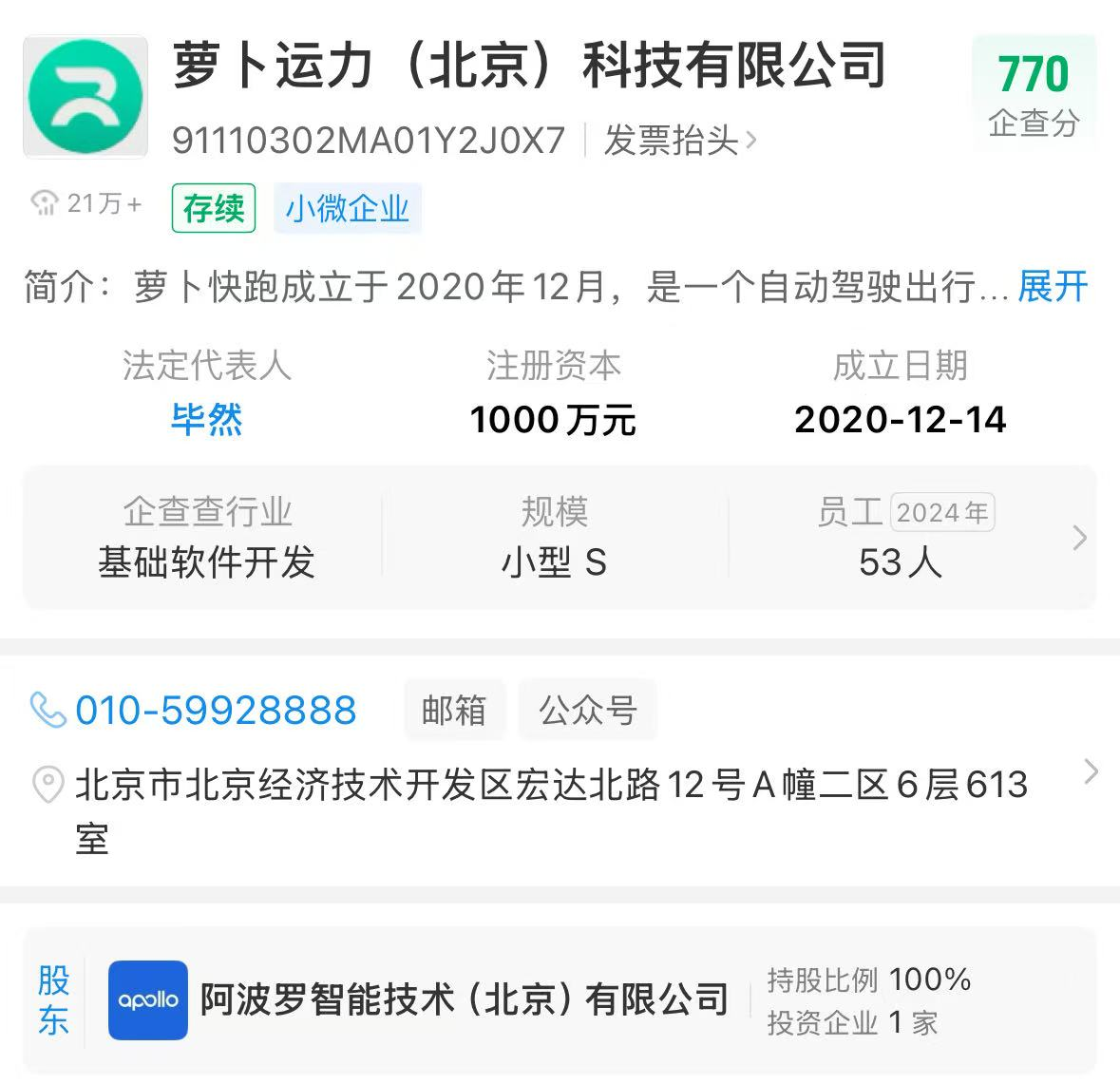
Task: Open the 企查分 770 score badge
Action: click(1034, 94)
